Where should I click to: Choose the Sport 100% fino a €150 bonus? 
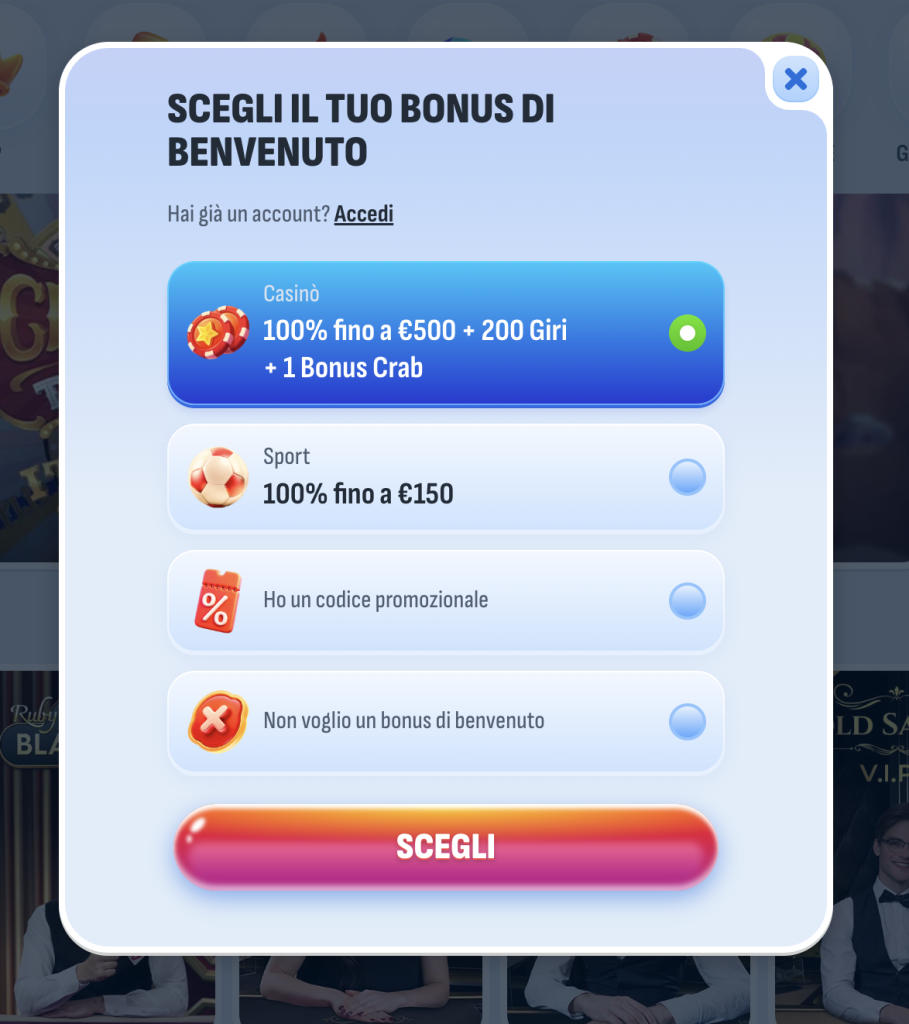pos(445,478)
